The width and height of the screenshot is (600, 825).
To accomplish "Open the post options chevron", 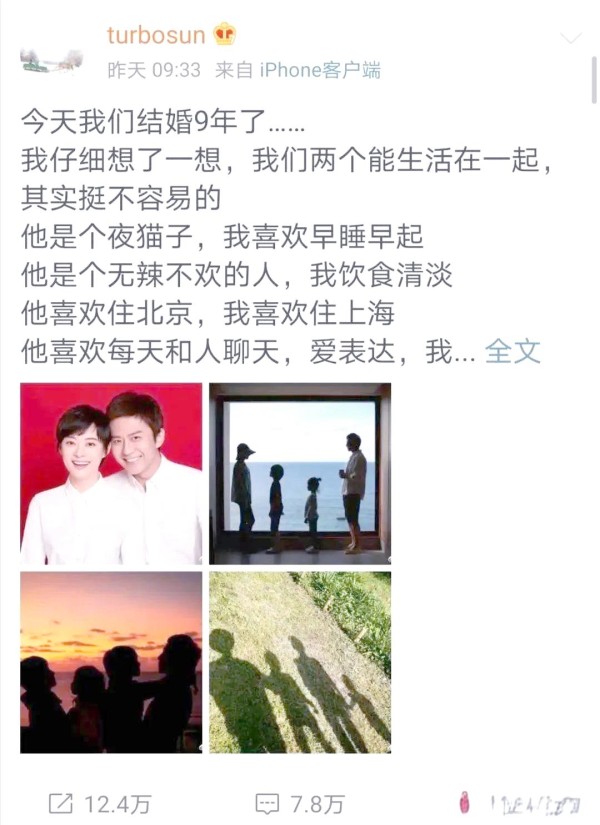I will [570, 39].
